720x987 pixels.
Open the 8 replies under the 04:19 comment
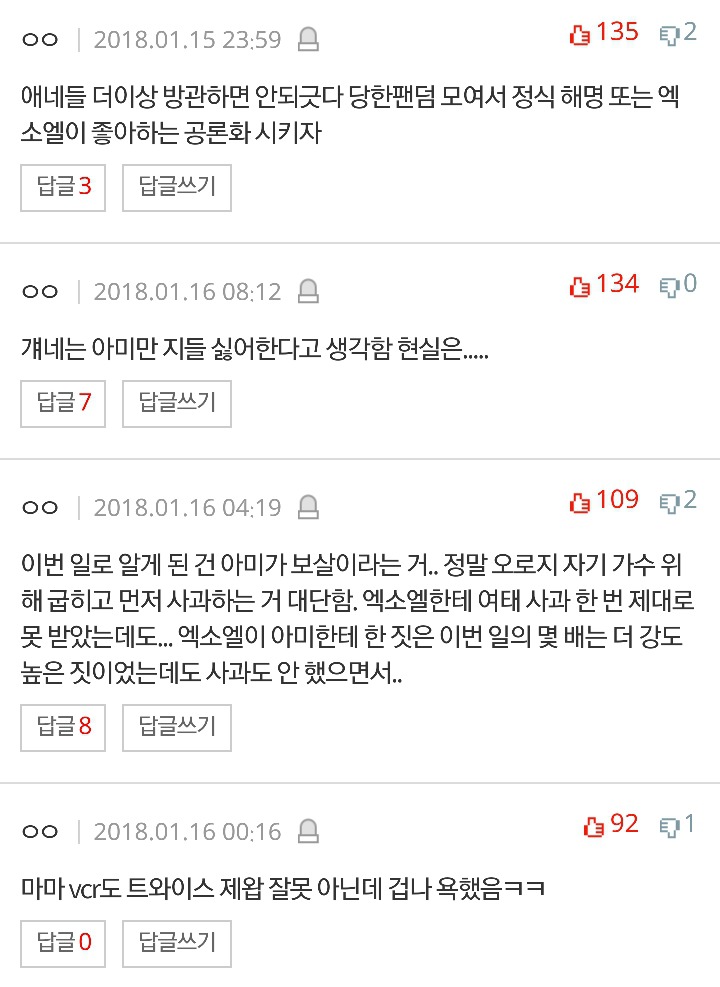coord(63,728)
